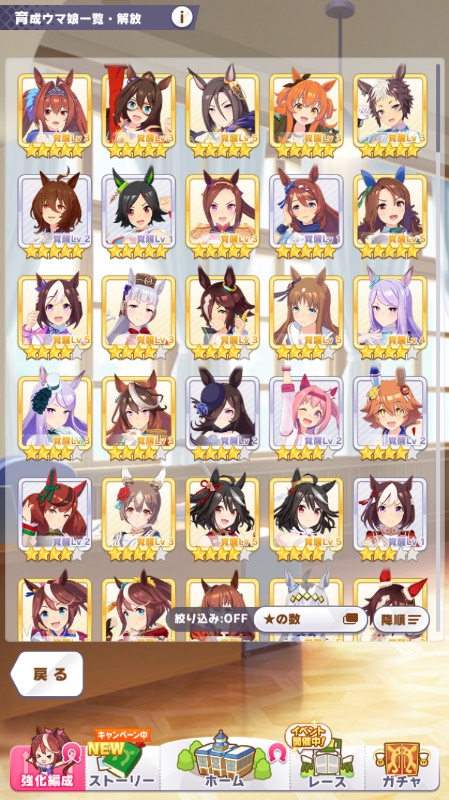This screenshot has width=449, height=800.
Task: Open the black-haired character with green ear covers
Action: pos(138,213)
